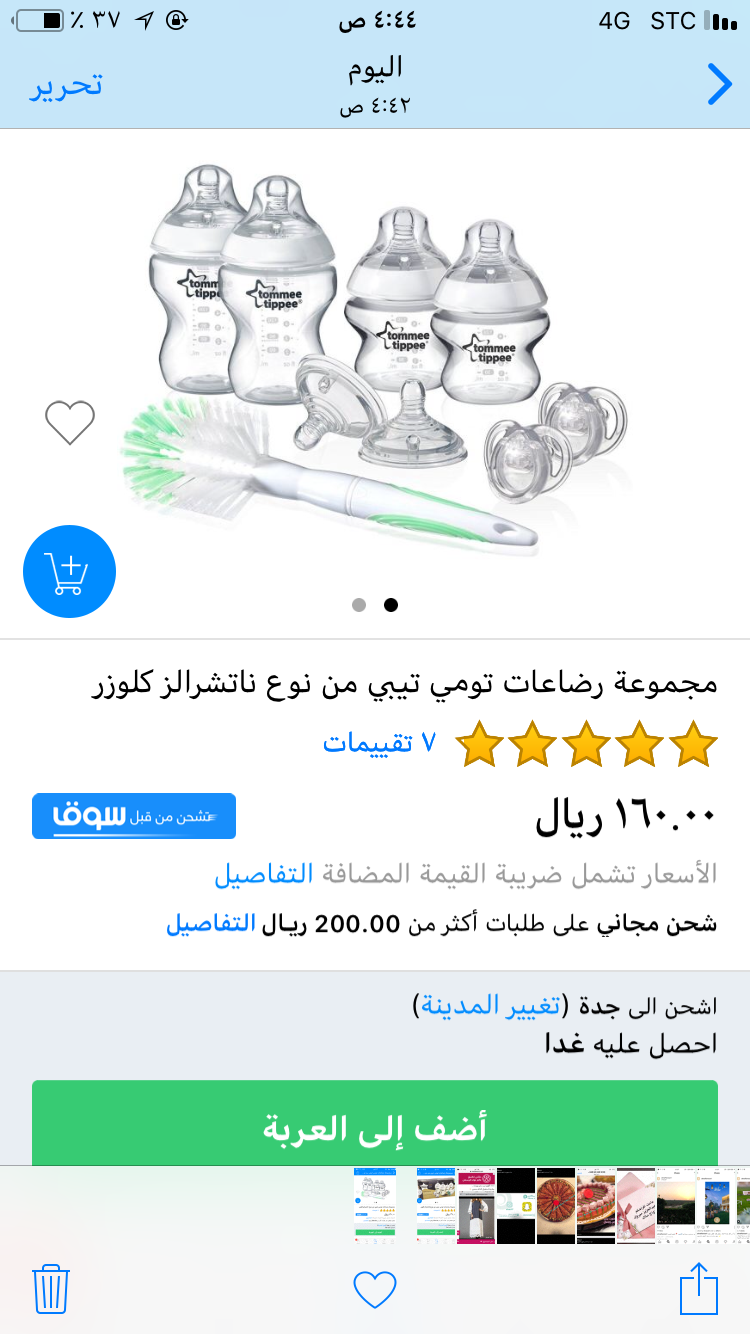Select the pink greeting card thumbnail in strip
Image resolution: width=750 pixels, height=1334 pixels.
(636, 1206)
